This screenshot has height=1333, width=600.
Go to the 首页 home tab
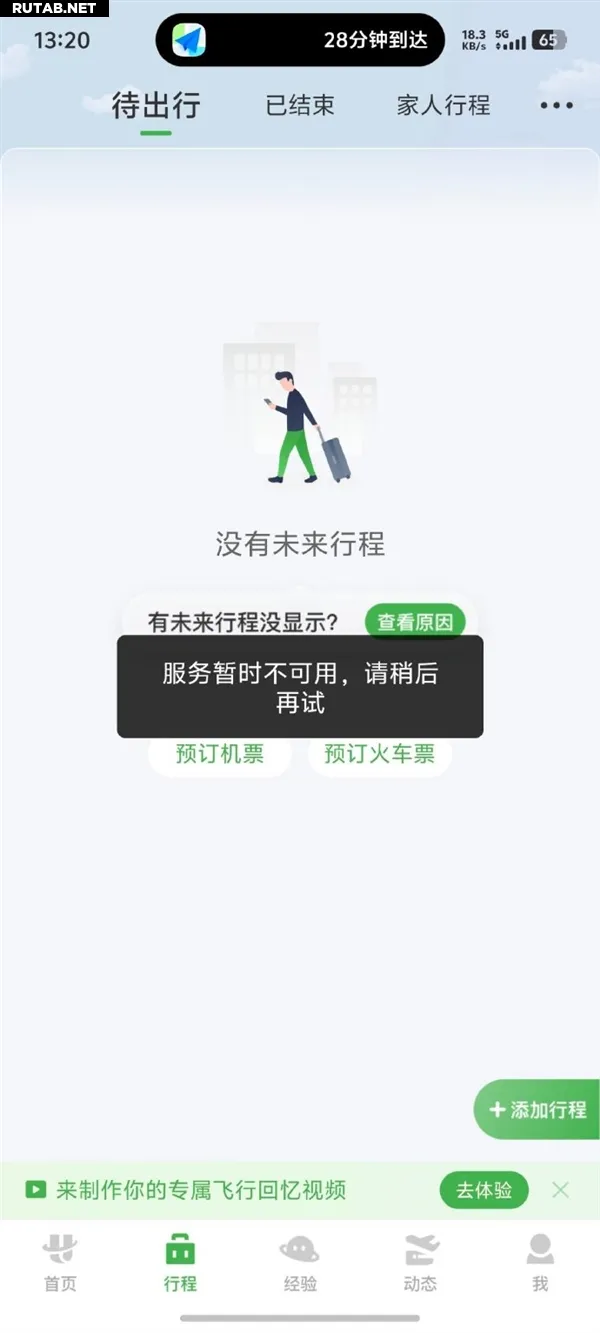(60, 1263)
